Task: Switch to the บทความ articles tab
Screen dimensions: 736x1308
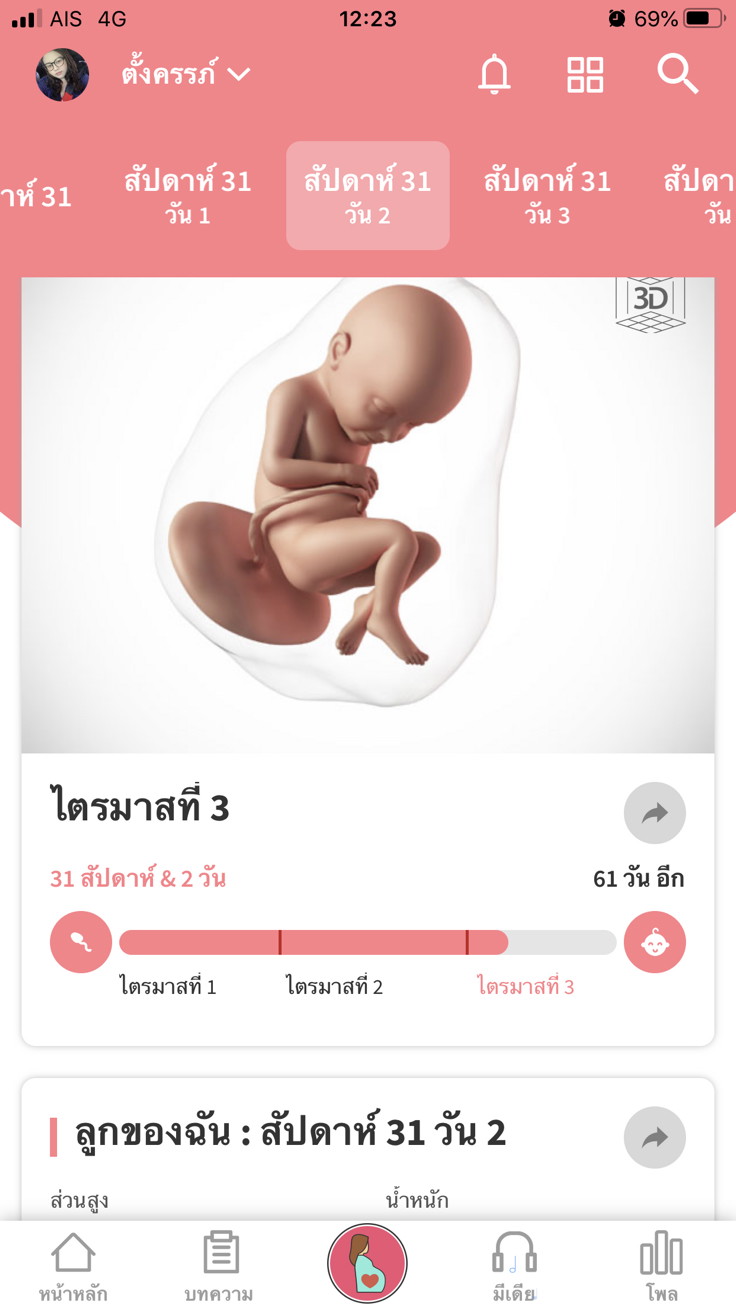Action: 219,1266
